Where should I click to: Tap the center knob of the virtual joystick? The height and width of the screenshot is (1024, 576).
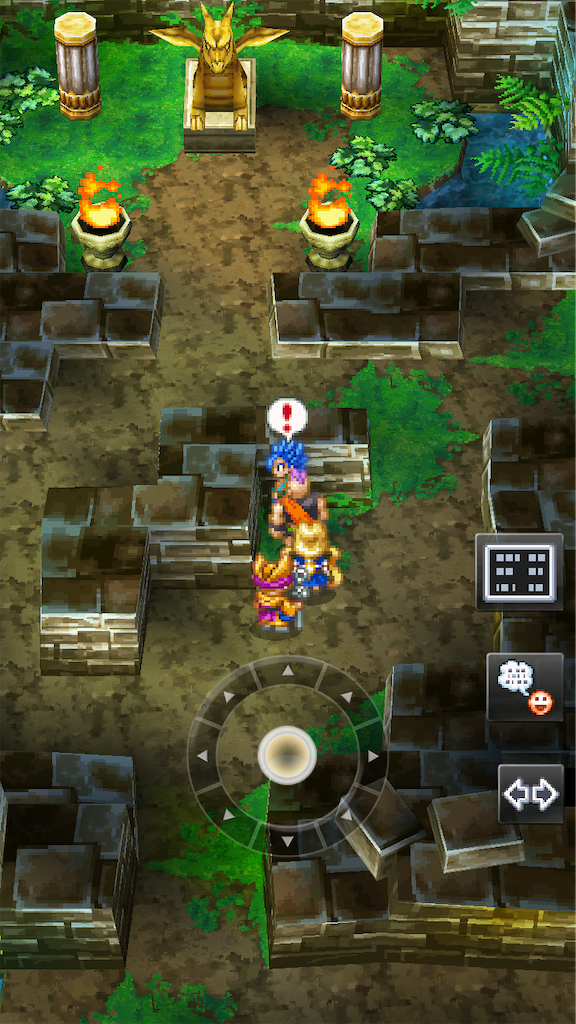point(287,756)
